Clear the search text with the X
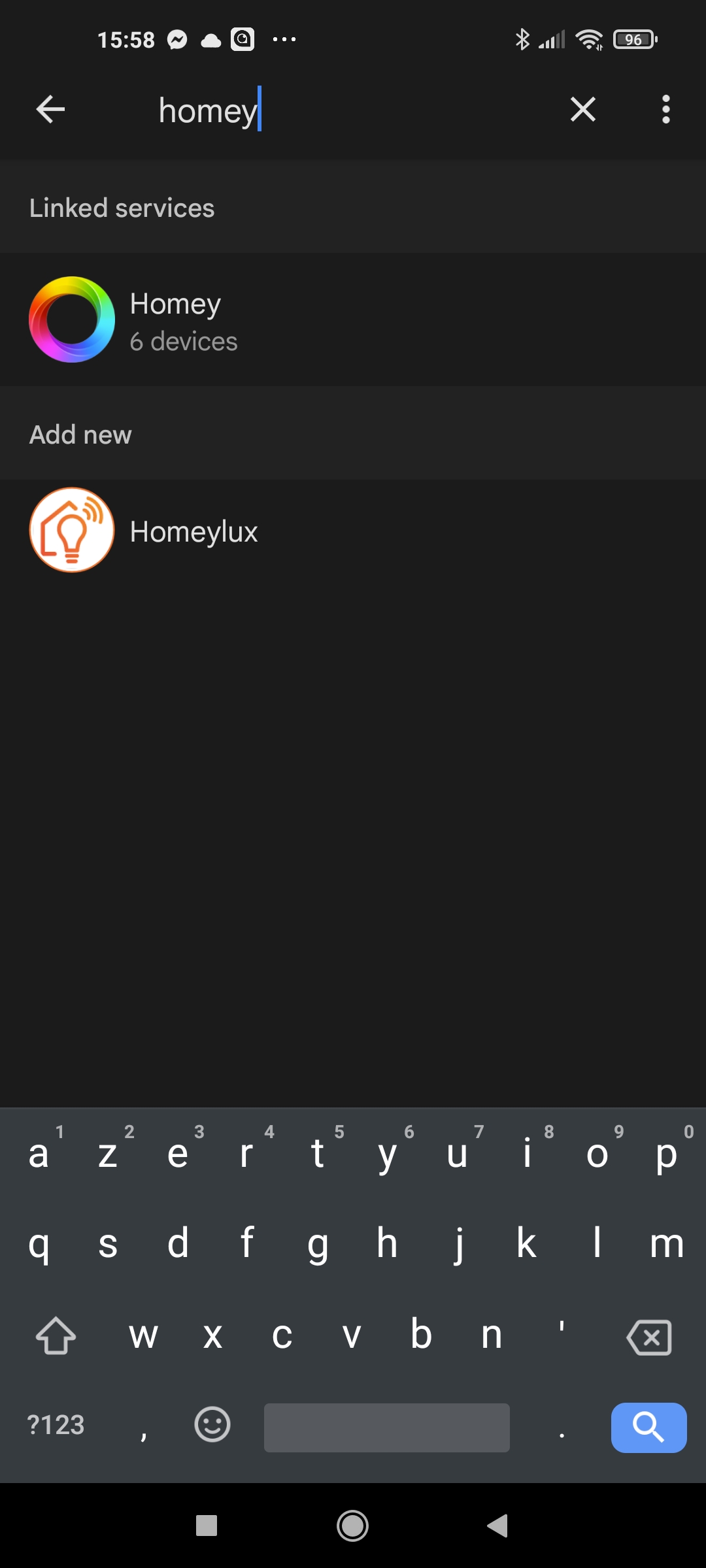The height and width of the screenshot is (1568, 706). click(582, 109)
